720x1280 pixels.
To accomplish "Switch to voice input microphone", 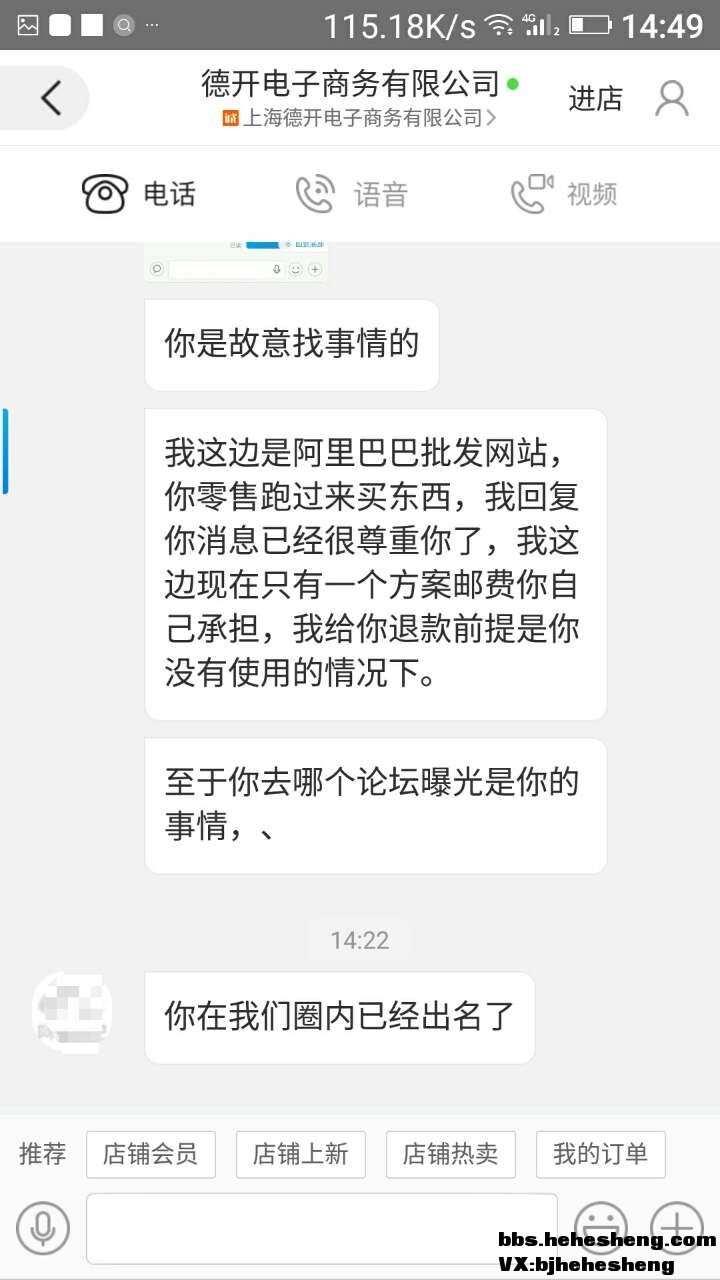I will point(43,1228).
